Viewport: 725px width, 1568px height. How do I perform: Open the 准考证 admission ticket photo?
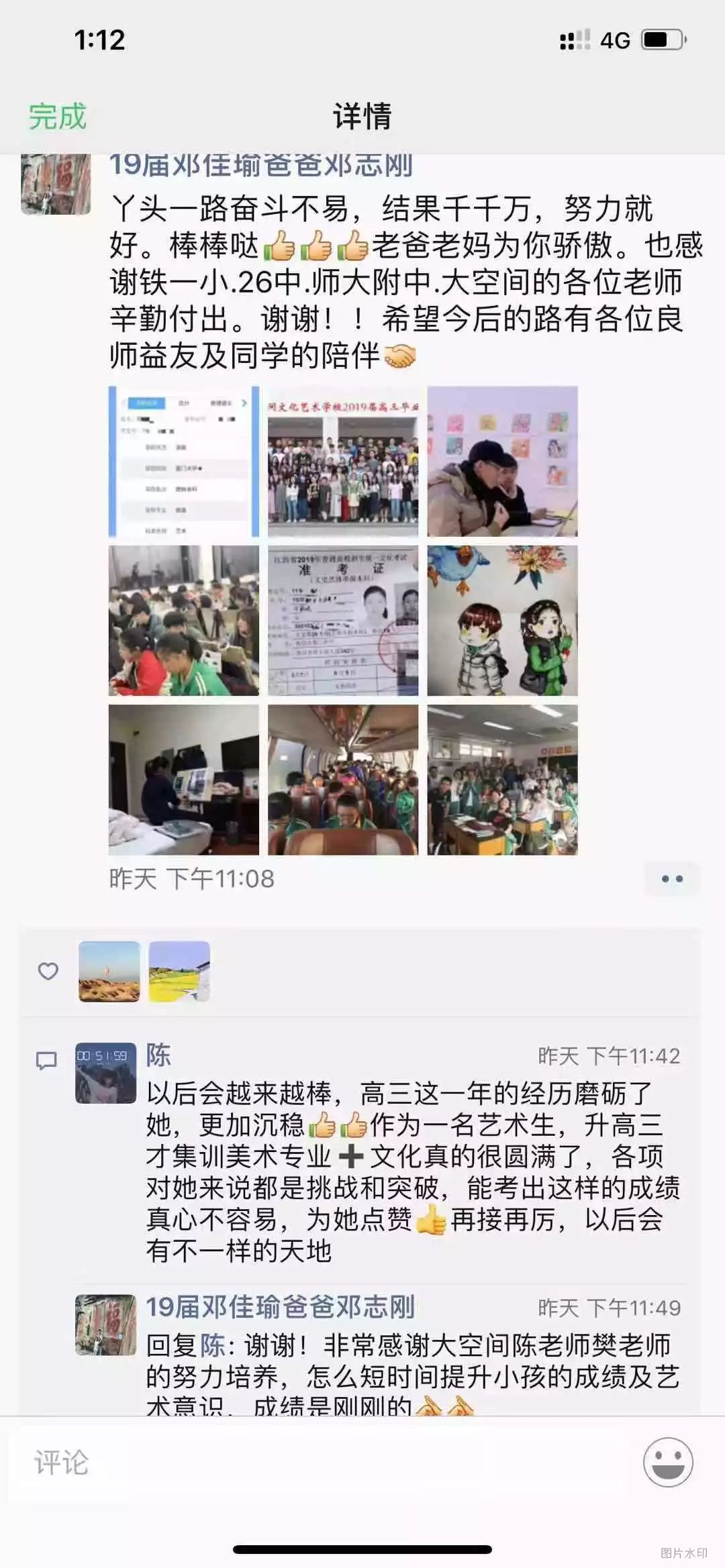[x=342, y=621]
